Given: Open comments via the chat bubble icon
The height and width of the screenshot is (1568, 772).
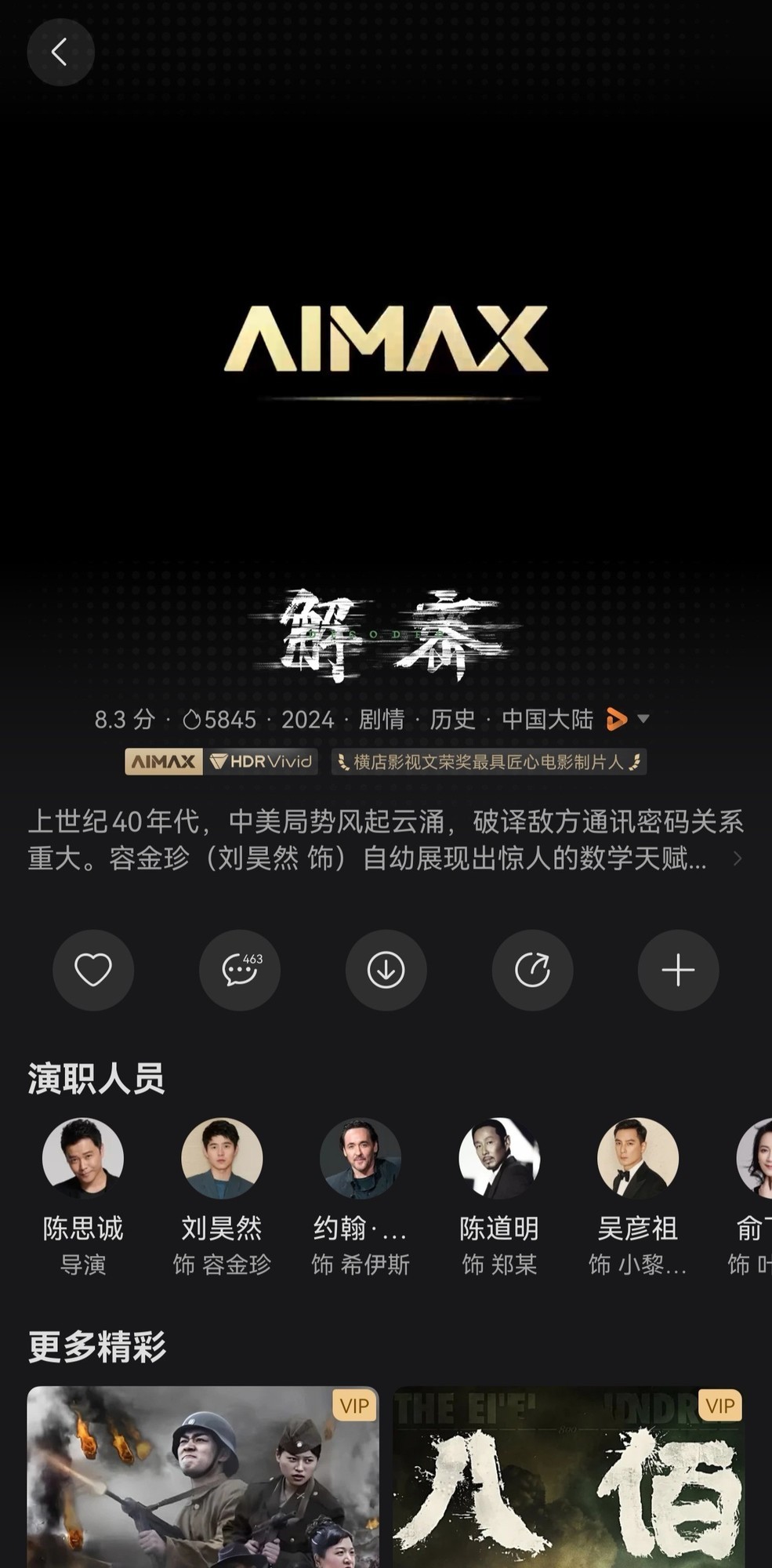Looking at the screenshot, I should [x=239, y=970].
